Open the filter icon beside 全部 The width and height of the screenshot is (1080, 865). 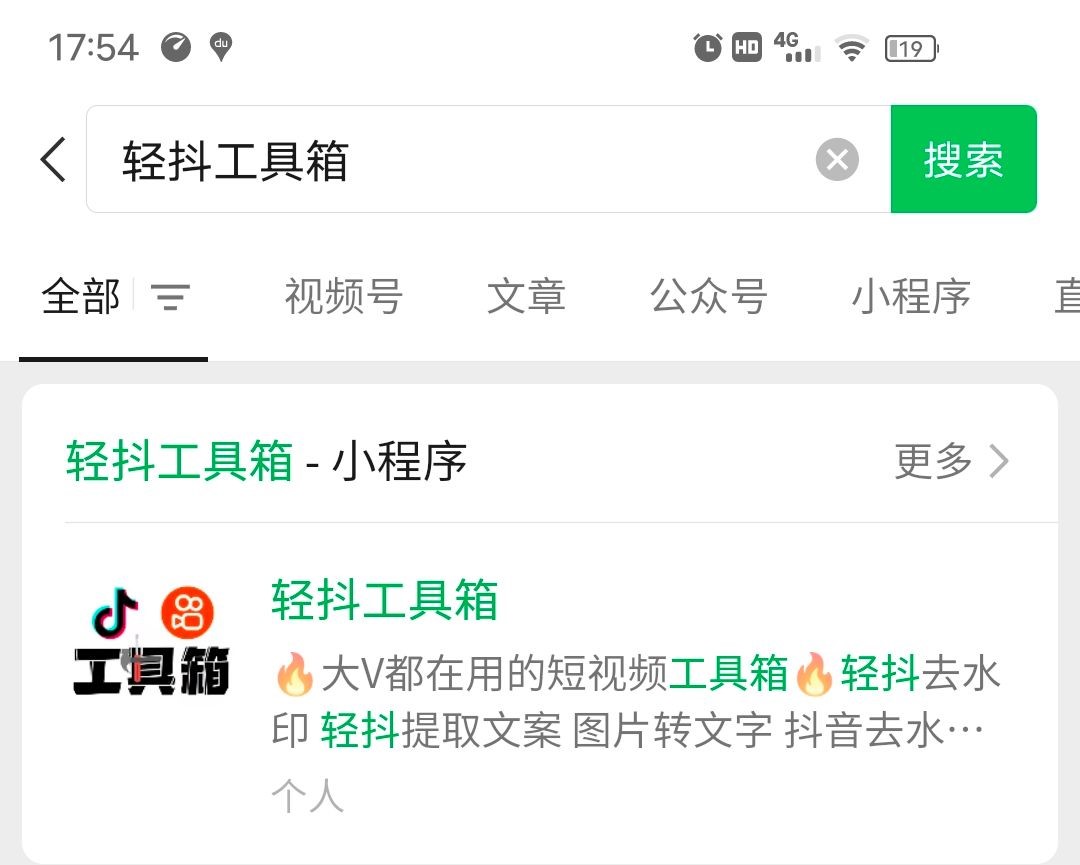click(170, 297)
